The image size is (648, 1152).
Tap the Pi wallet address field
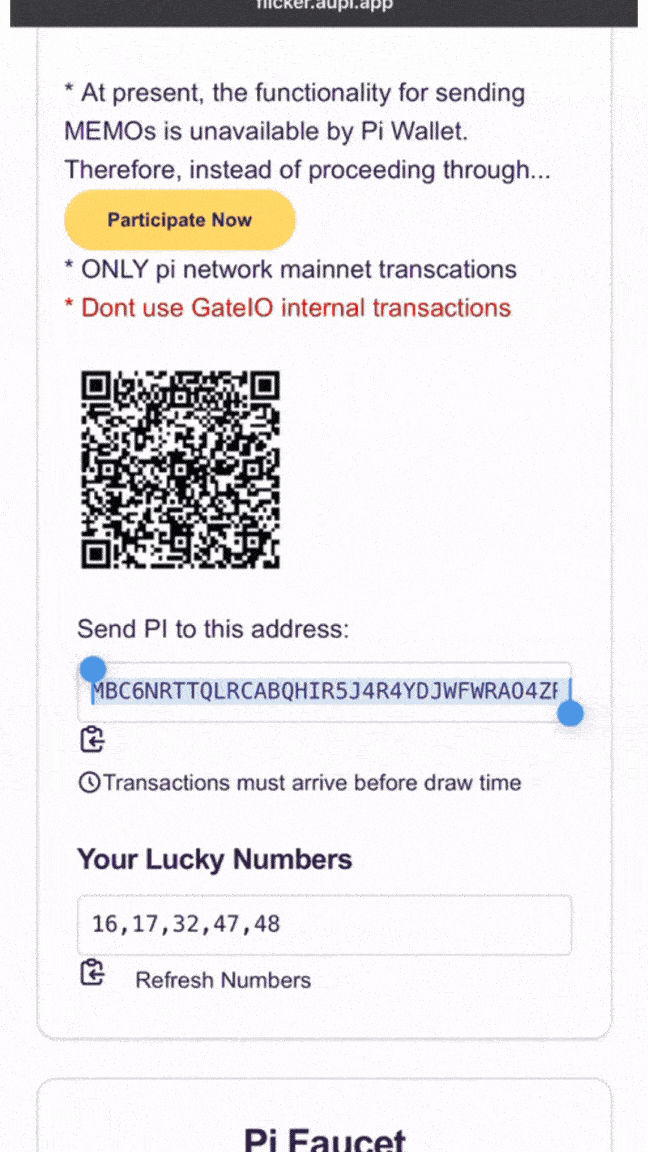pos(325,691)
